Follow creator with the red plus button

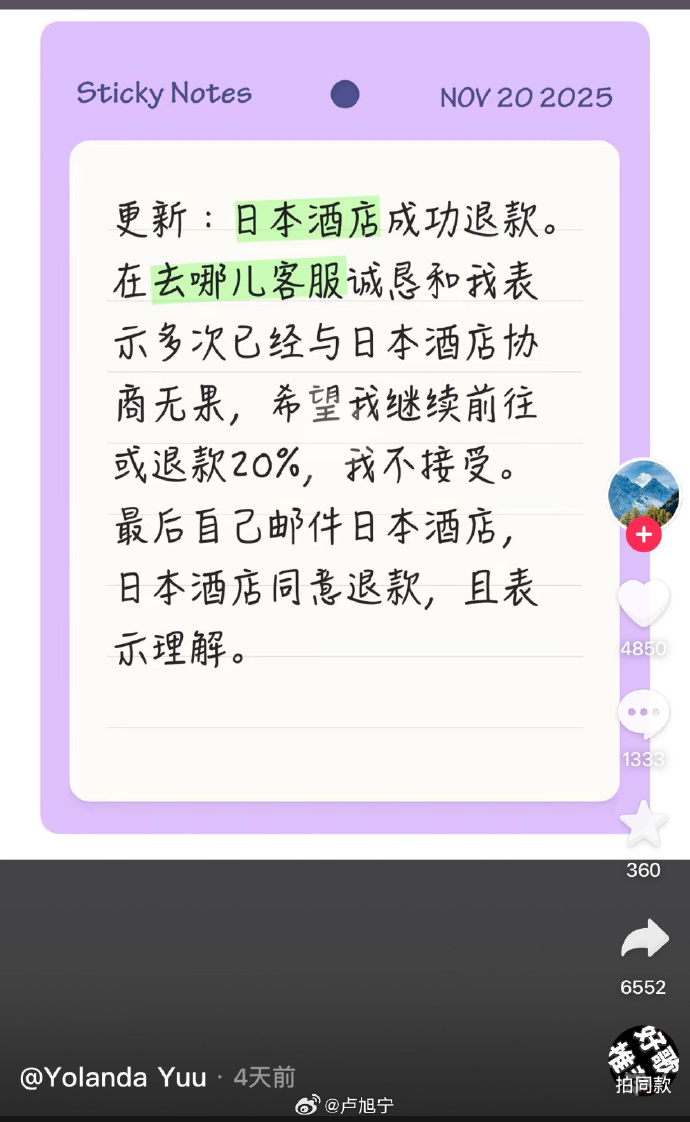(x=643, y=535)
